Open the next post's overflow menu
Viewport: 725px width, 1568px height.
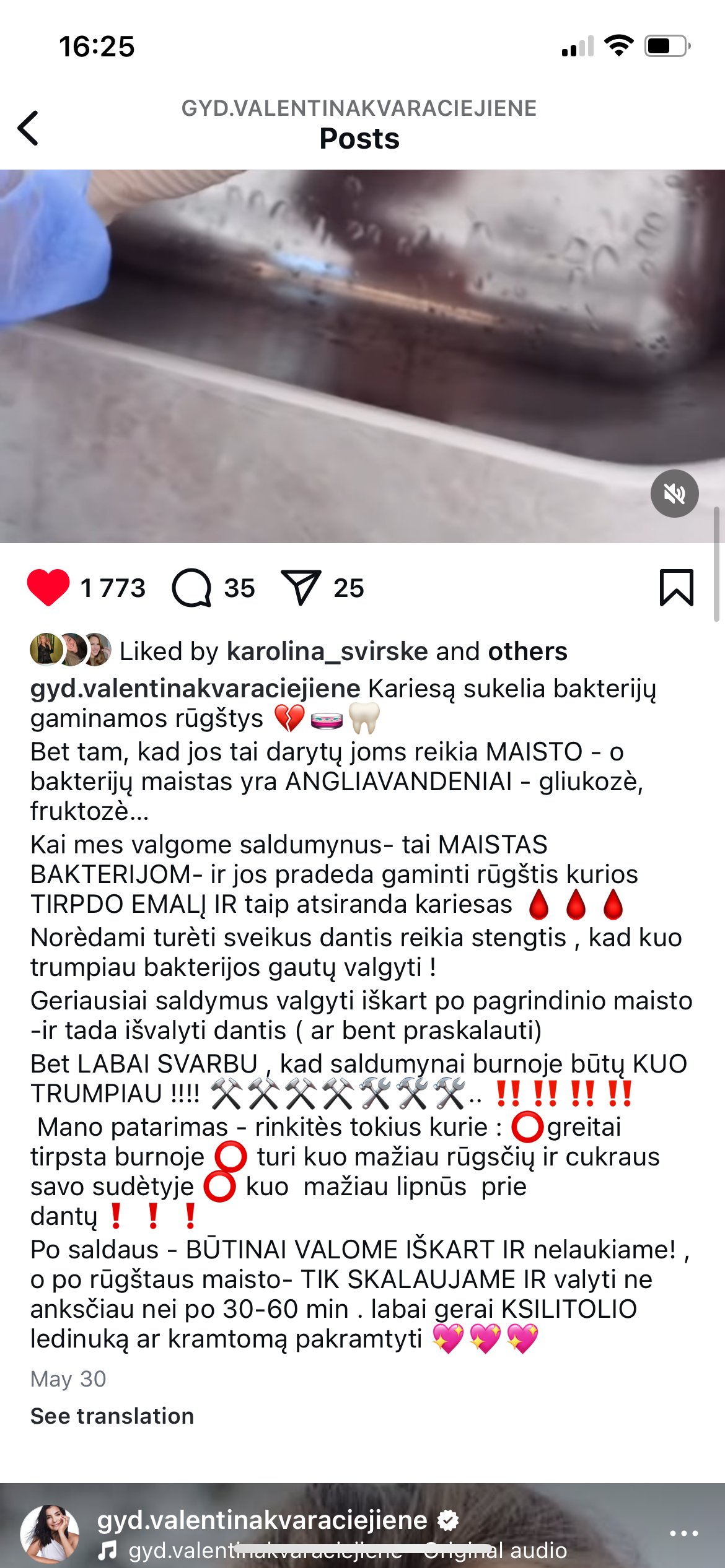click(684, 1533)
